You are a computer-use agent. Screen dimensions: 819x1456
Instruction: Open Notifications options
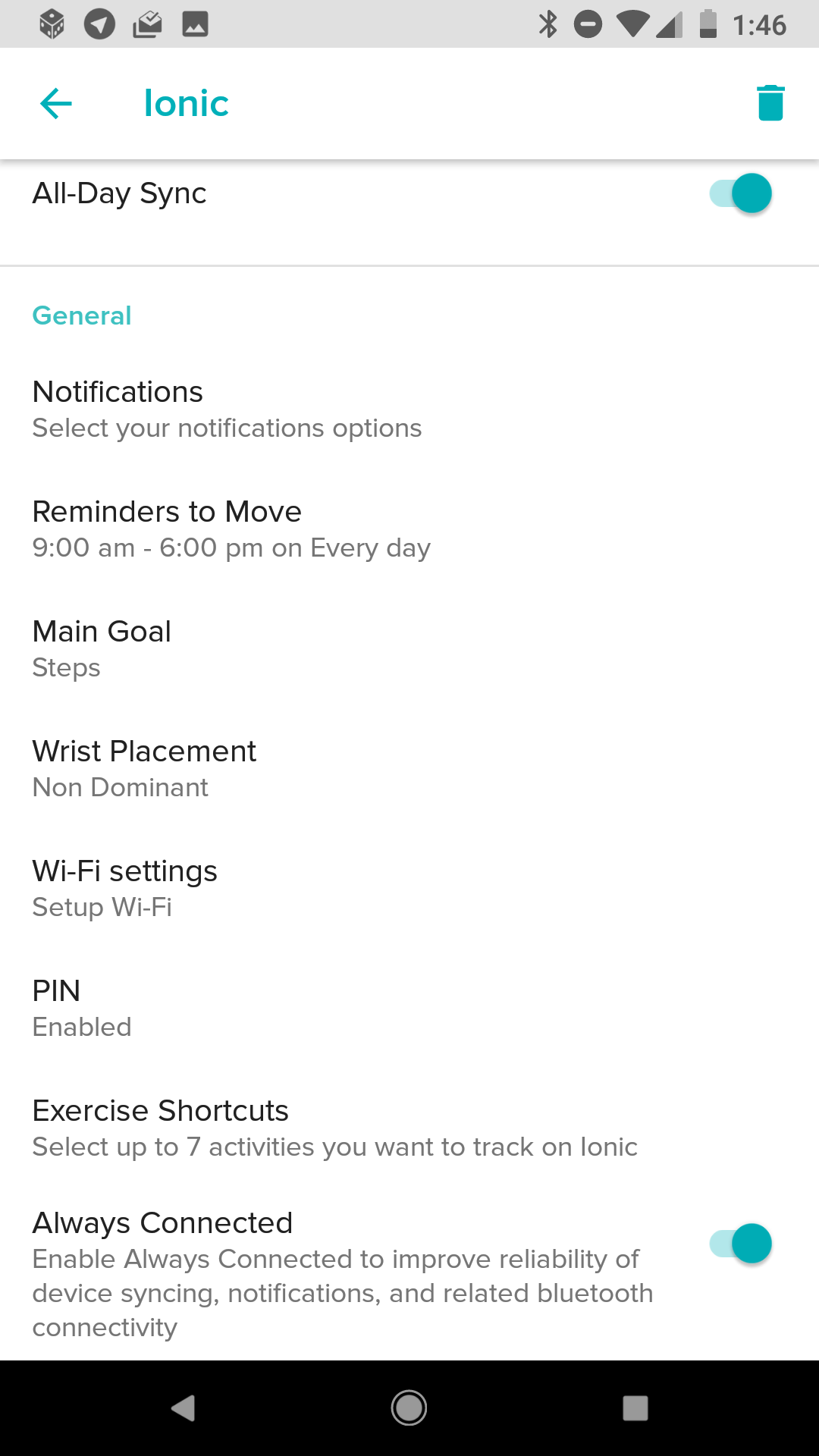point(409,409)
